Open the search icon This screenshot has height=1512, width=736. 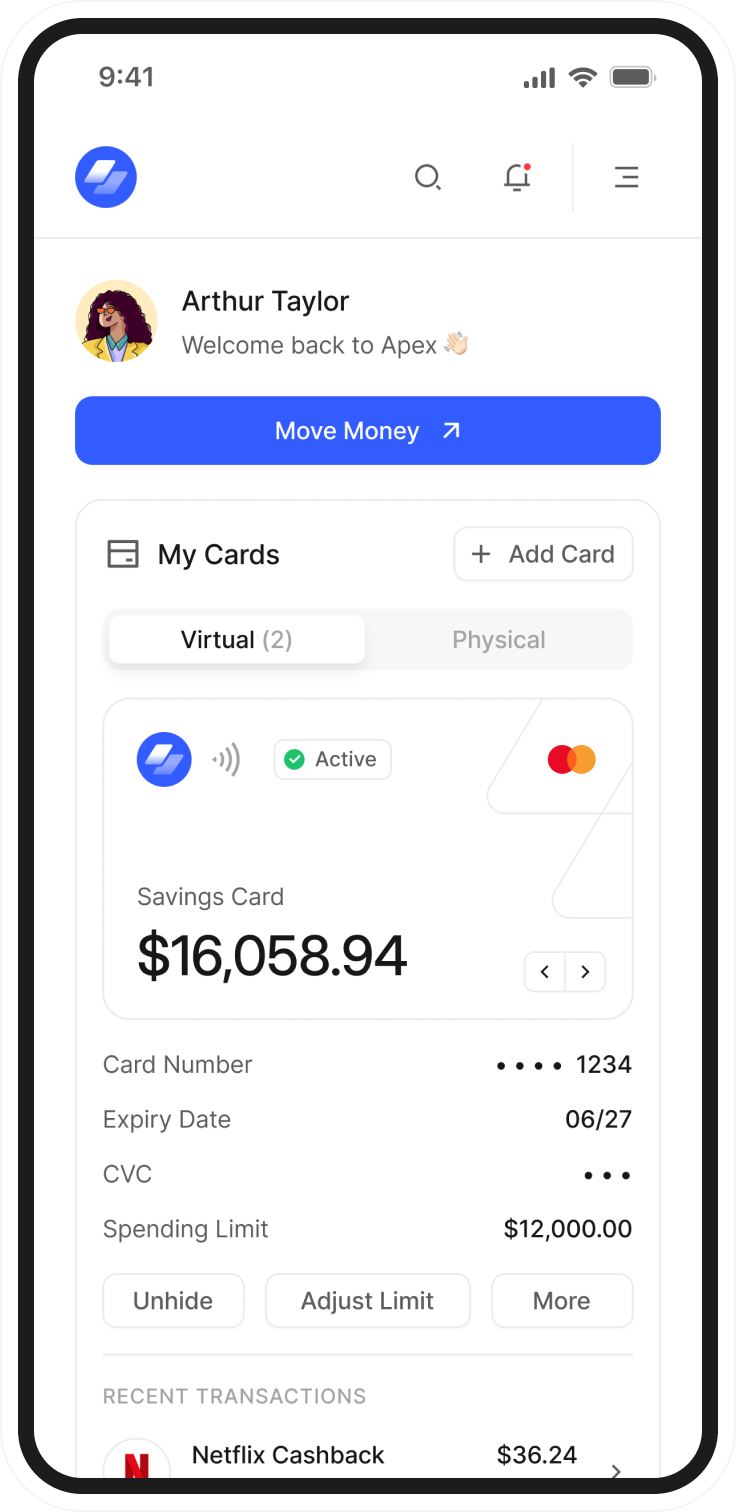tap(428, 178)
